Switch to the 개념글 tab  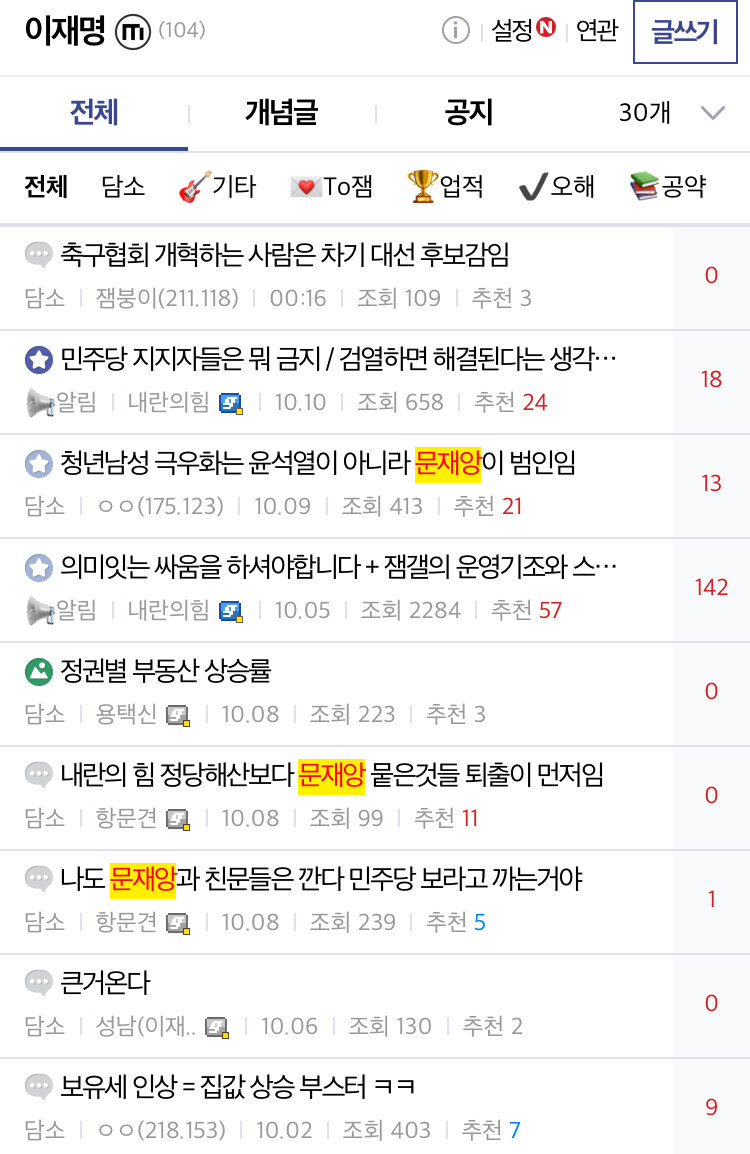[281, 112]
